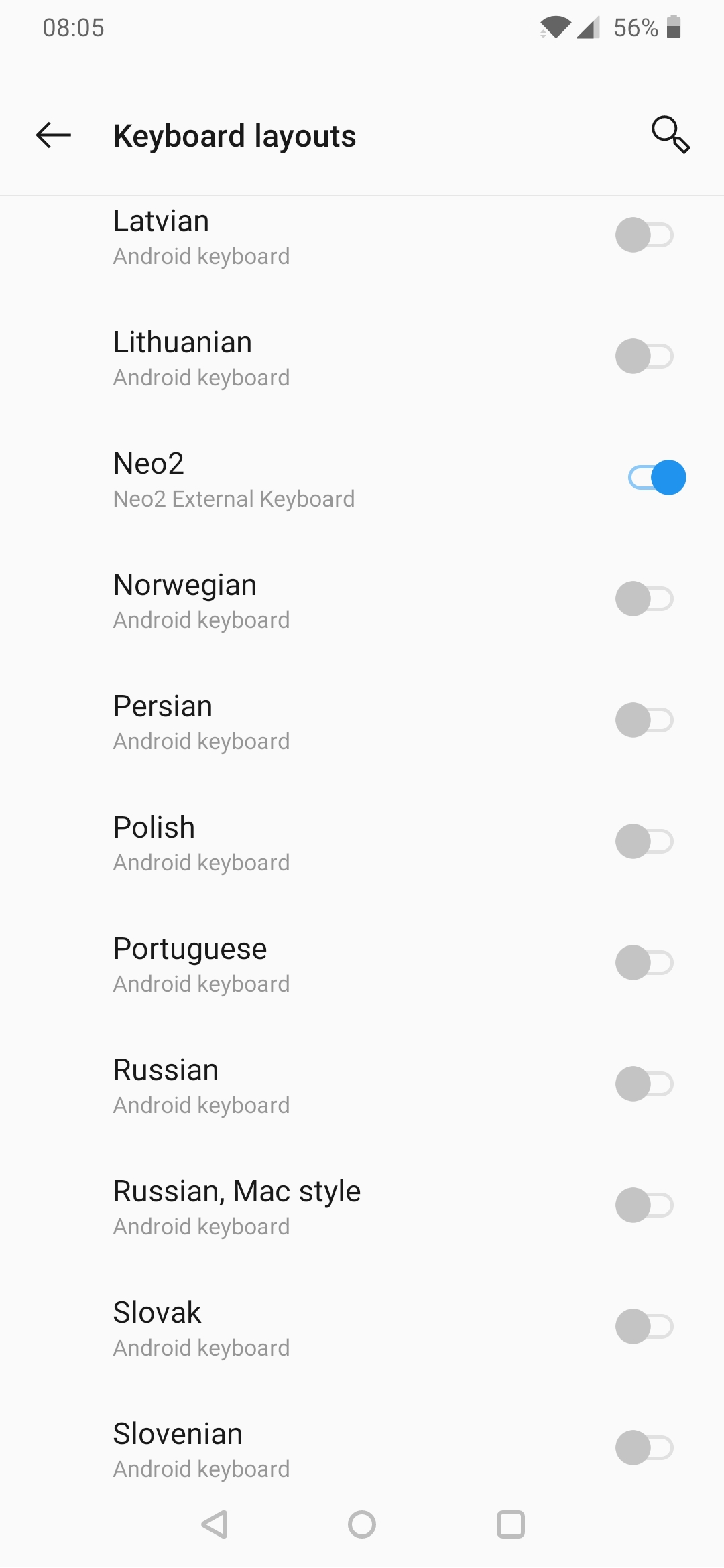
Task: Open recent apps from navigation bar
Action: [x=510, y=1524]
